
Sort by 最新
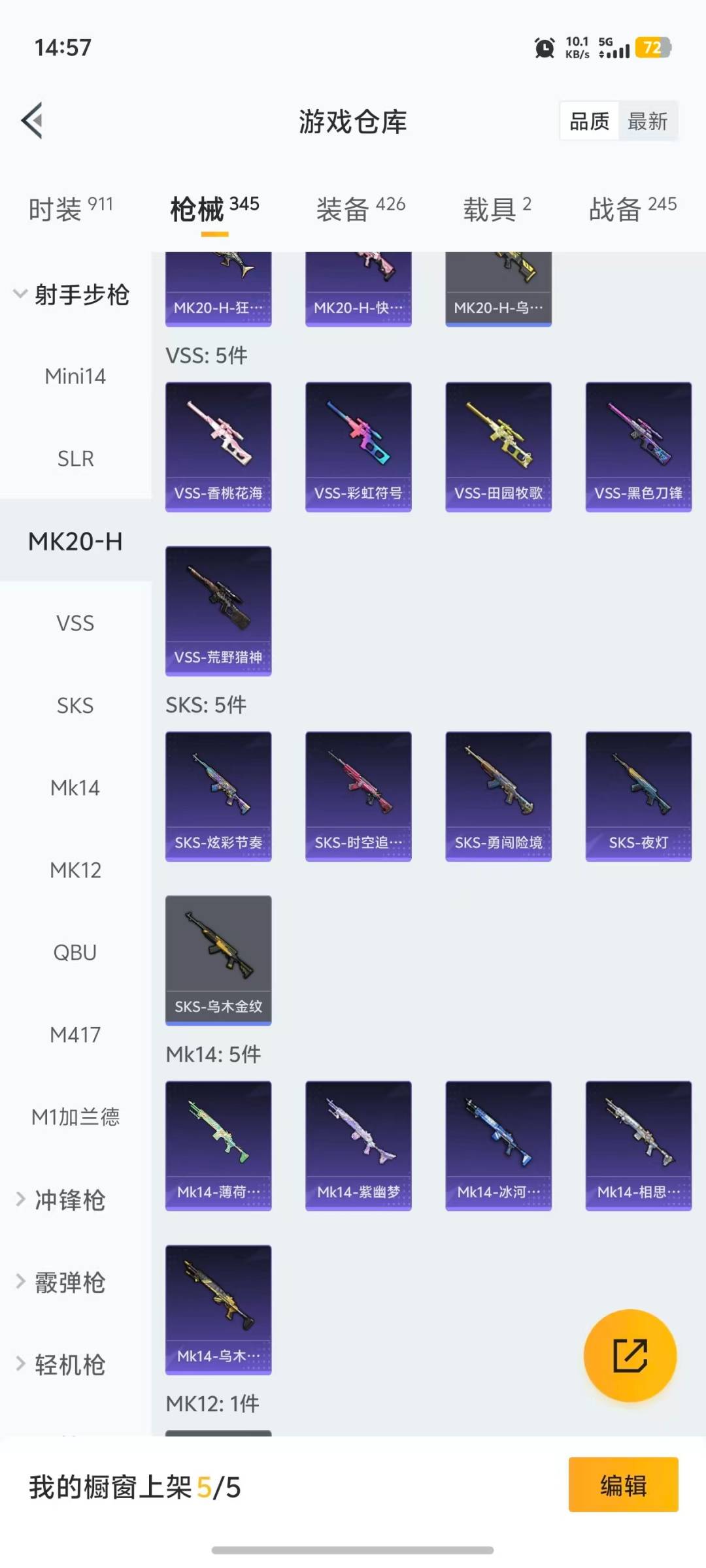[x=647, y=122]
